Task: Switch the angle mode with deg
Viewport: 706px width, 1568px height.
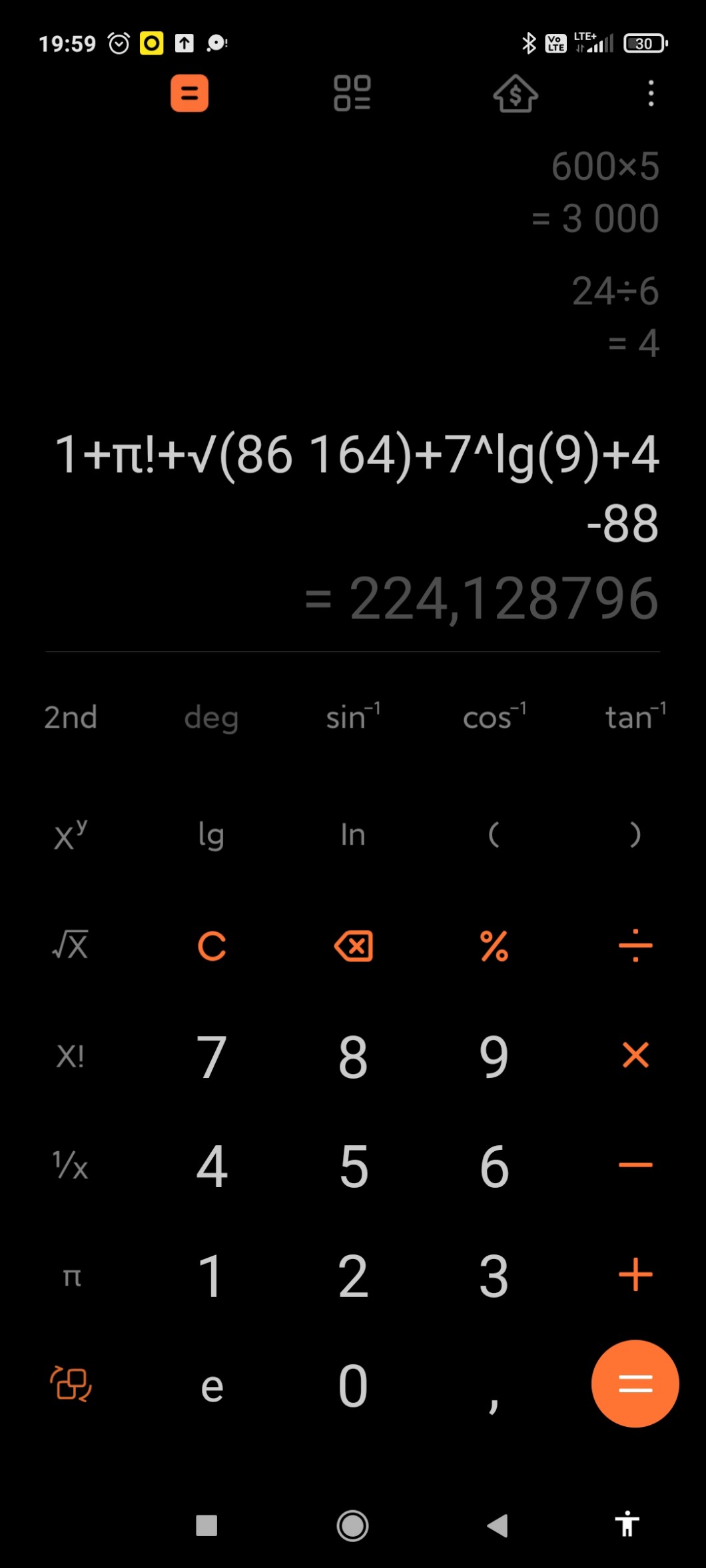Action: click(x=211, y=718)
